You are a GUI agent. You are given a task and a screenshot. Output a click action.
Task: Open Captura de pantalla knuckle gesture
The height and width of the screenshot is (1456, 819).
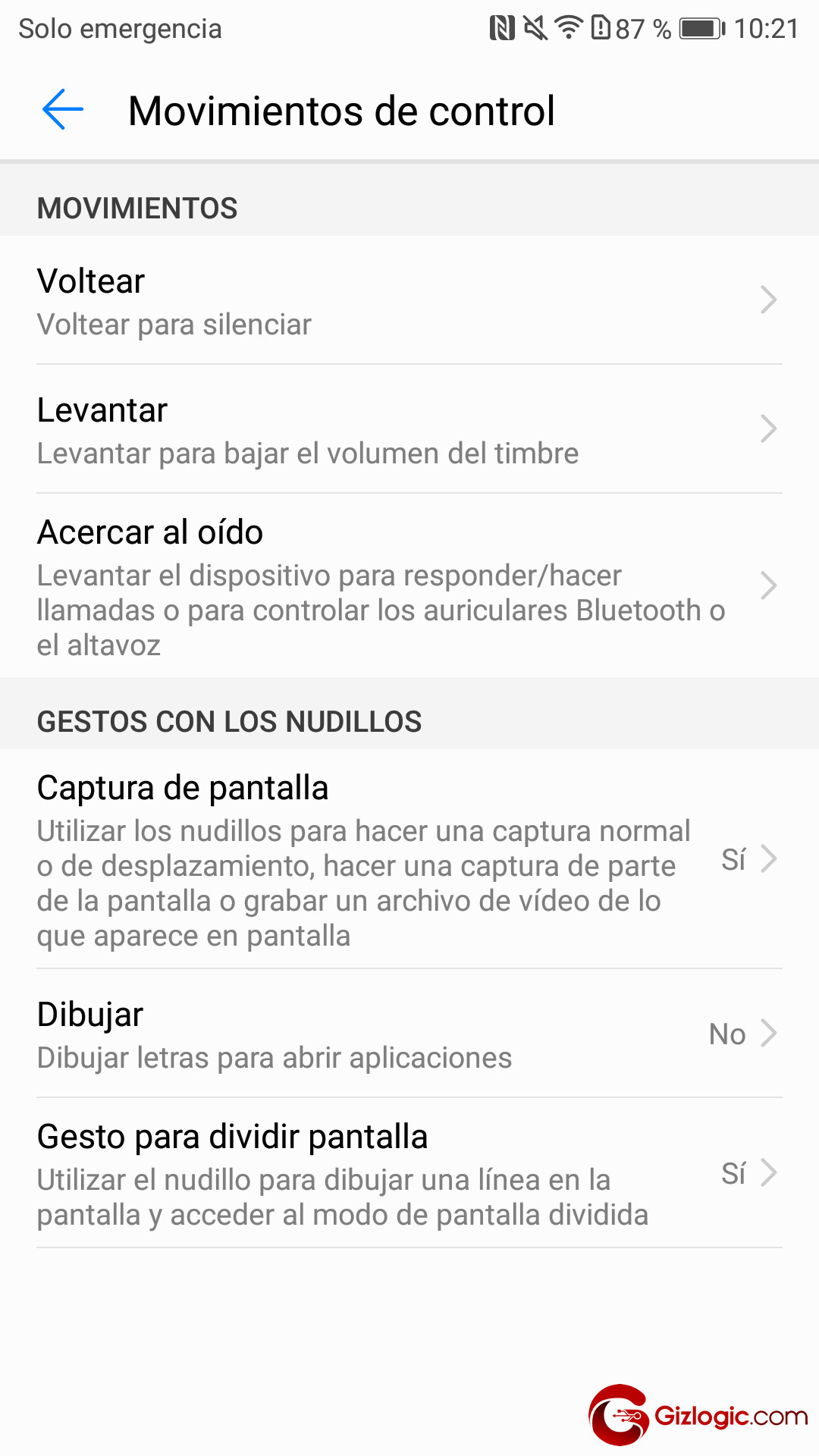(x=409, y=860)
